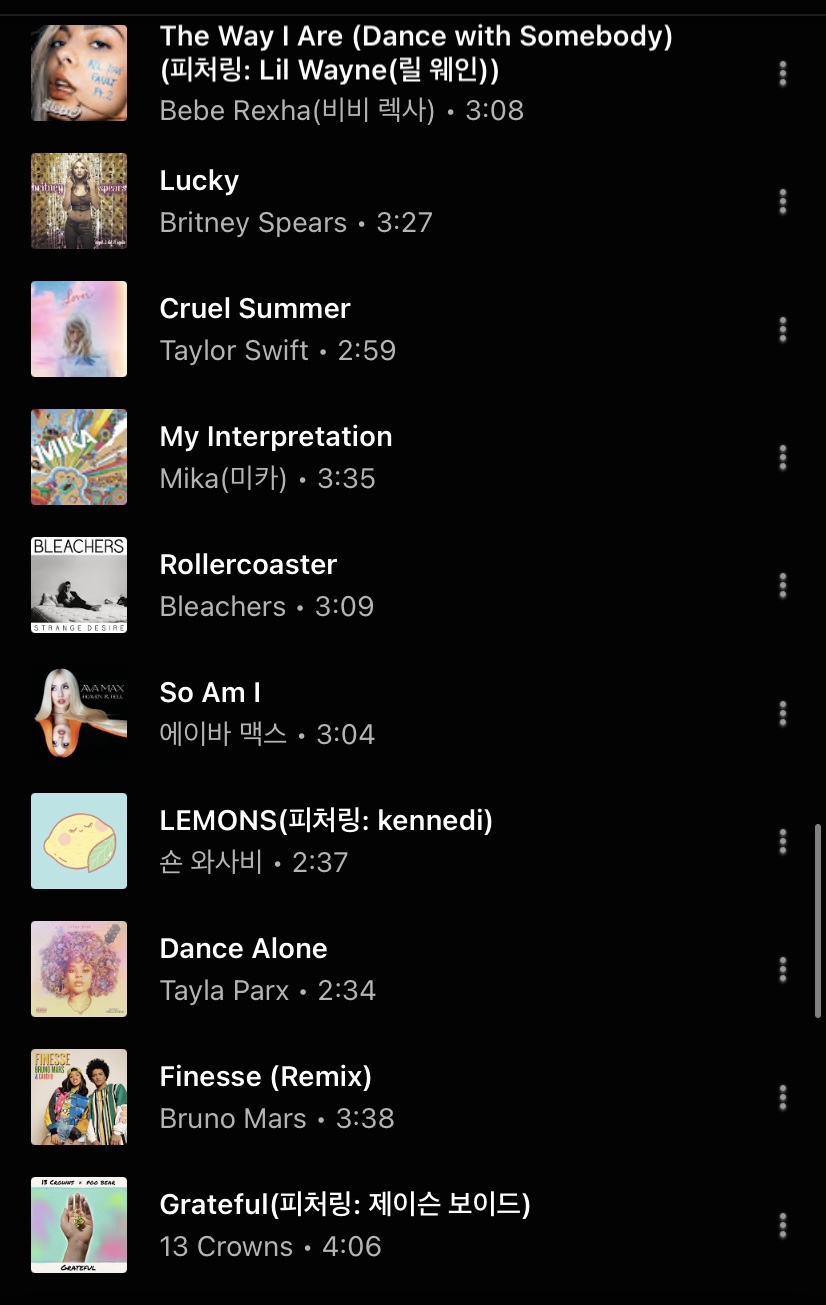Open more options for Finesse (Remix)
Screen dimensions: 826x1305
[783, 1097]
